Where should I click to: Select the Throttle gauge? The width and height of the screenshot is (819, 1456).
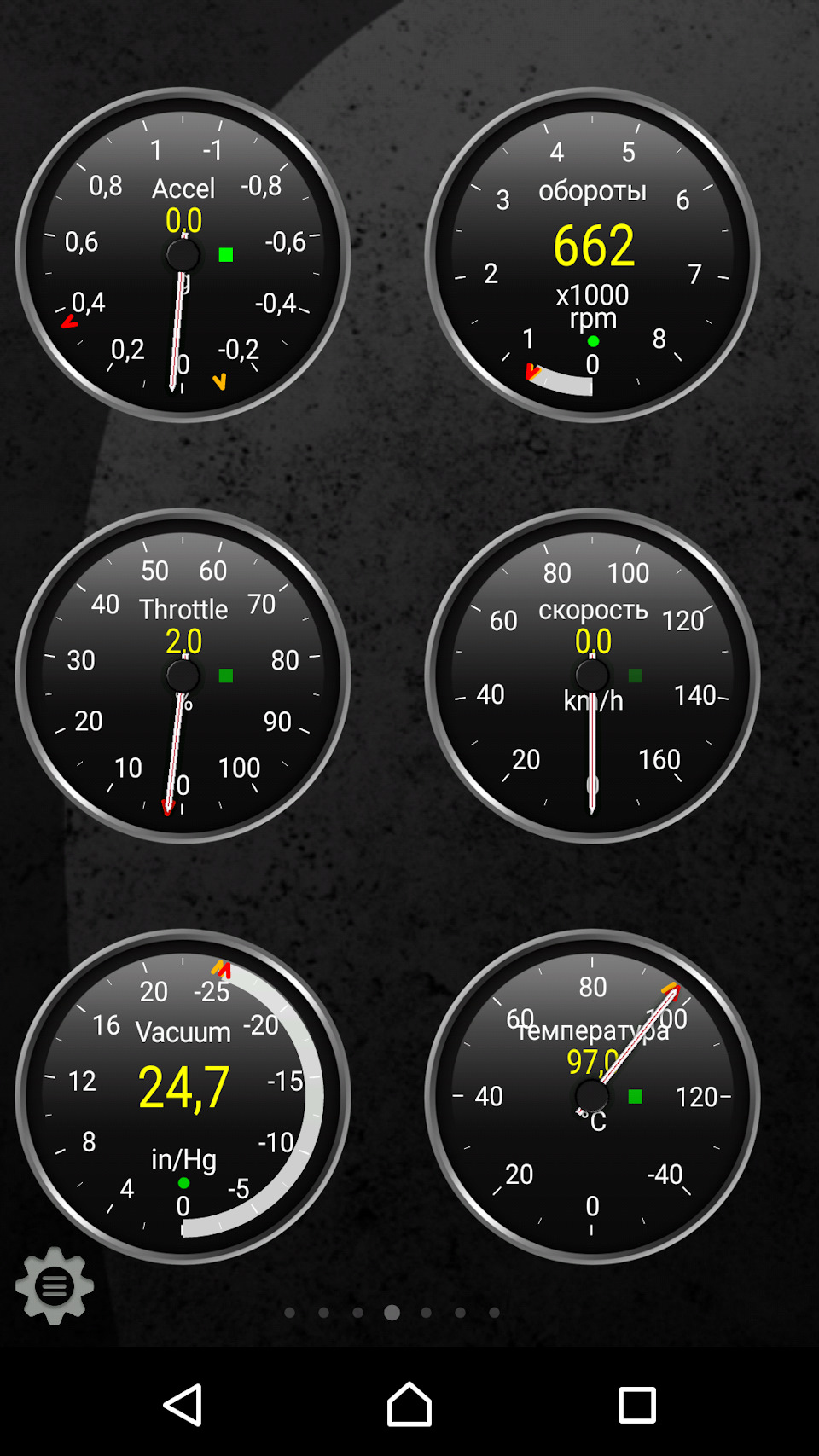(183, 676)
